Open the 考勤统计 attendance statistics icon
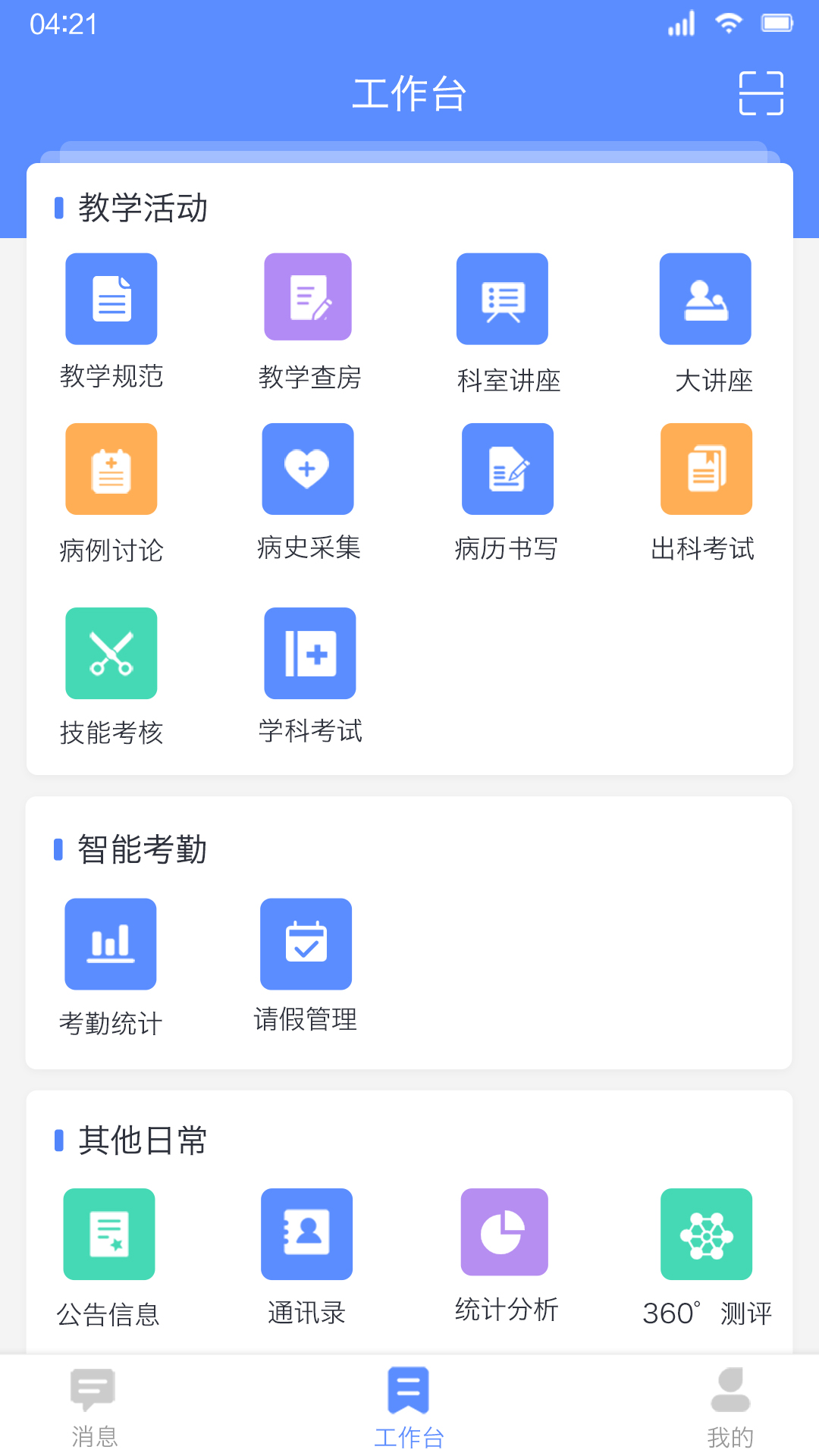 click(x=111, y=944)
